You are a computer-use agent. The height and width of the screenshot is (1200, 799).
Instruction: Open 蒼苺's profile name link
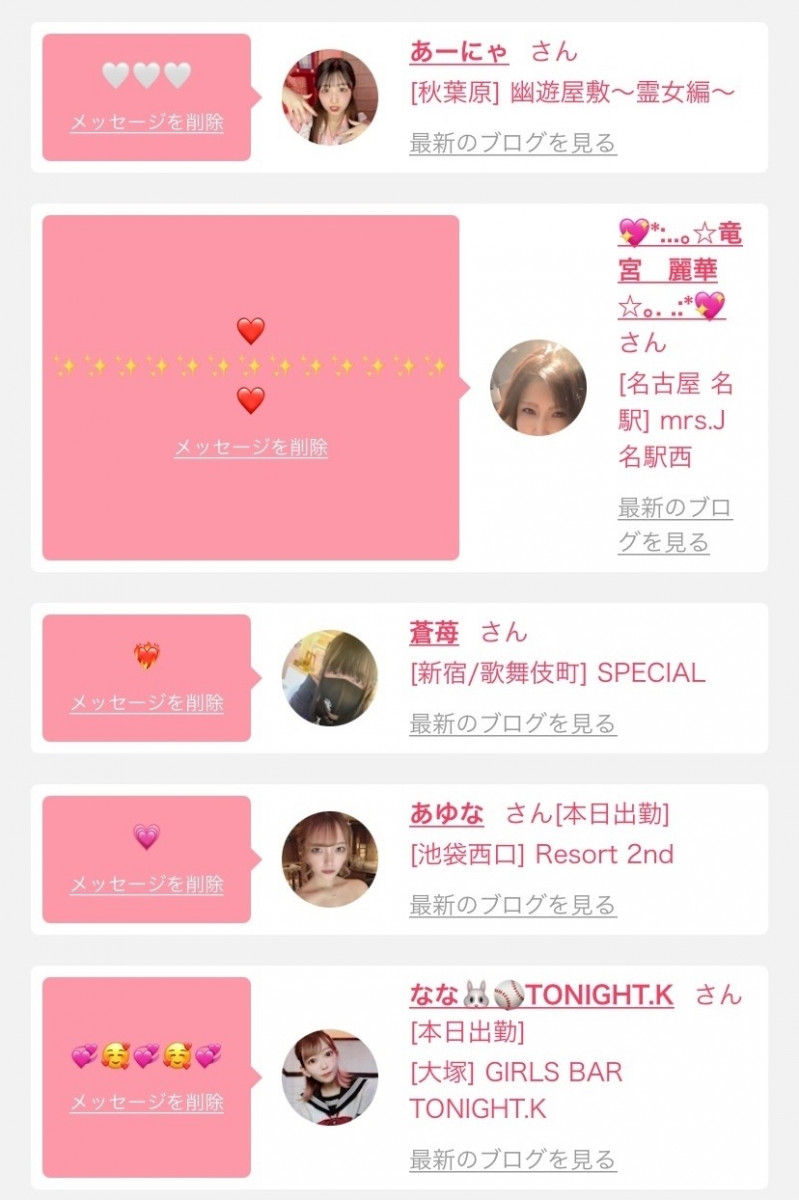click(x=434, y=633)
